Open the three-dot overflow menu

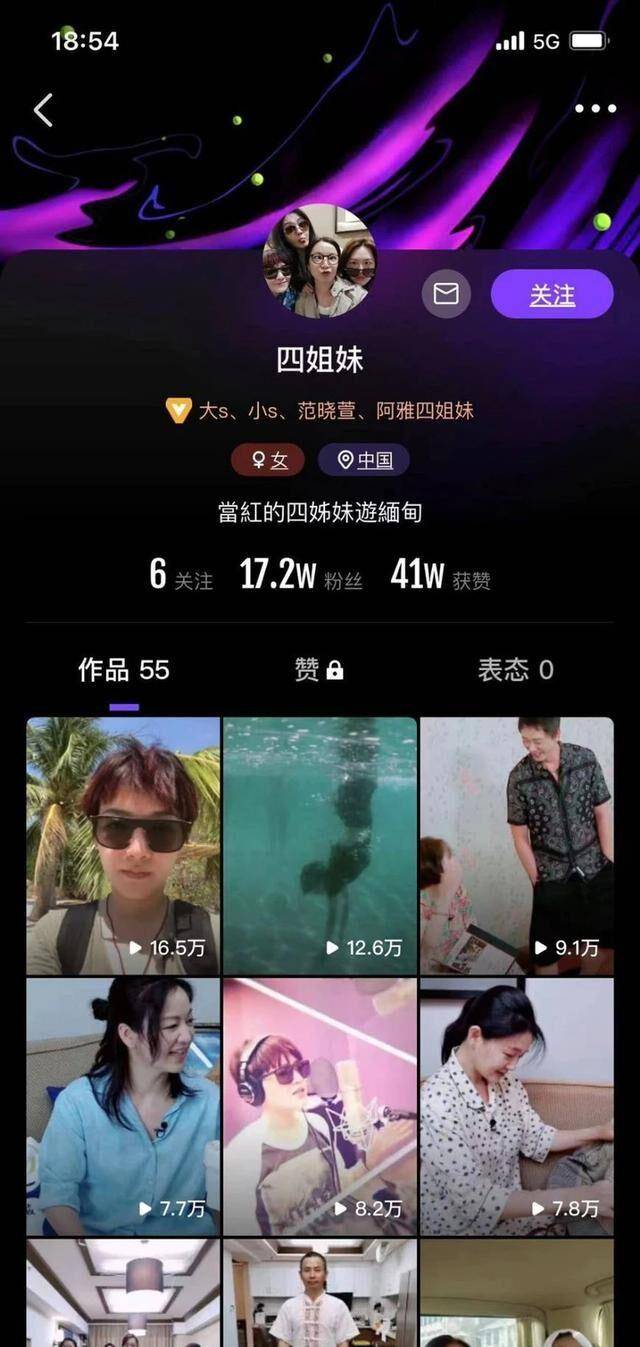click(595, 109)
